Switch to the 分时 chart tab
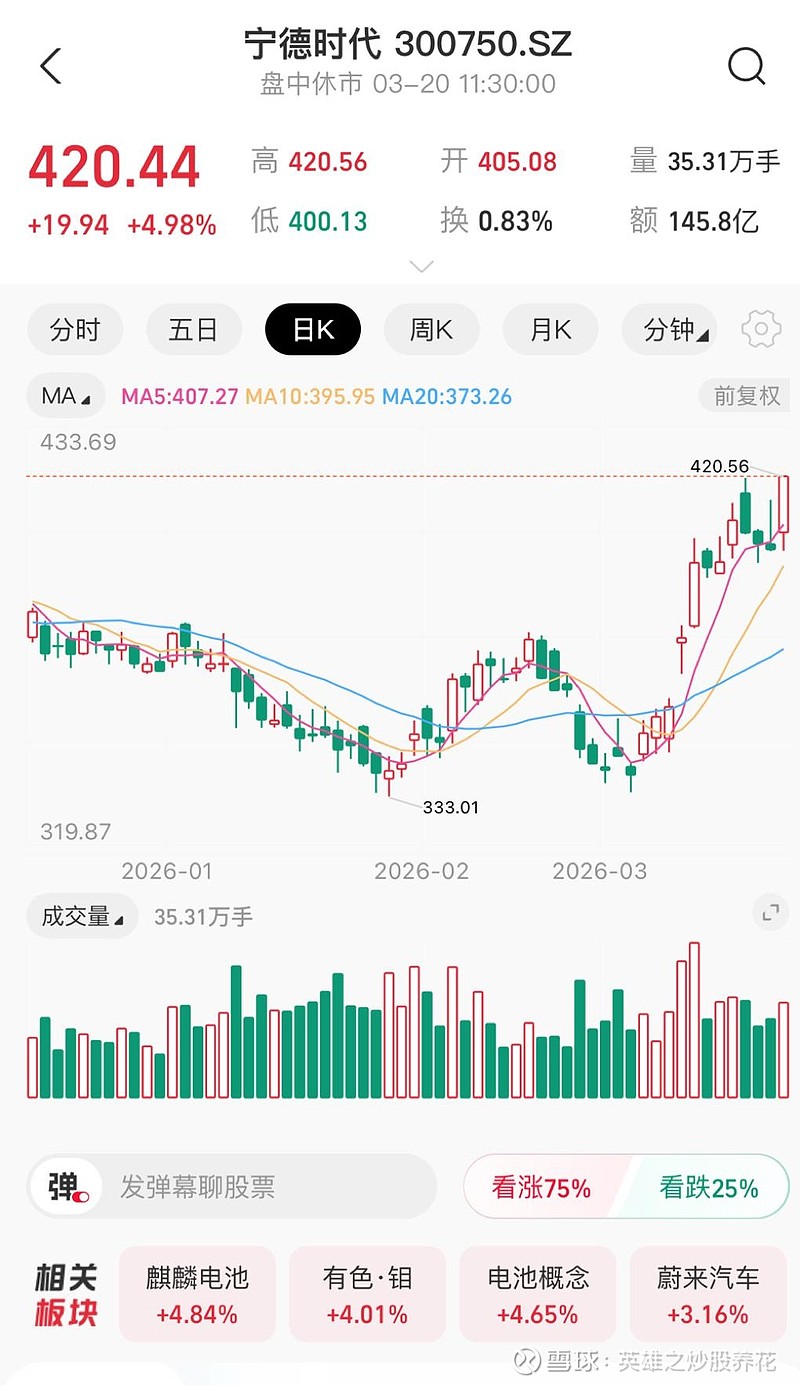The height and width of the screenshot is (1386, 800). click(x=75, y=330)
